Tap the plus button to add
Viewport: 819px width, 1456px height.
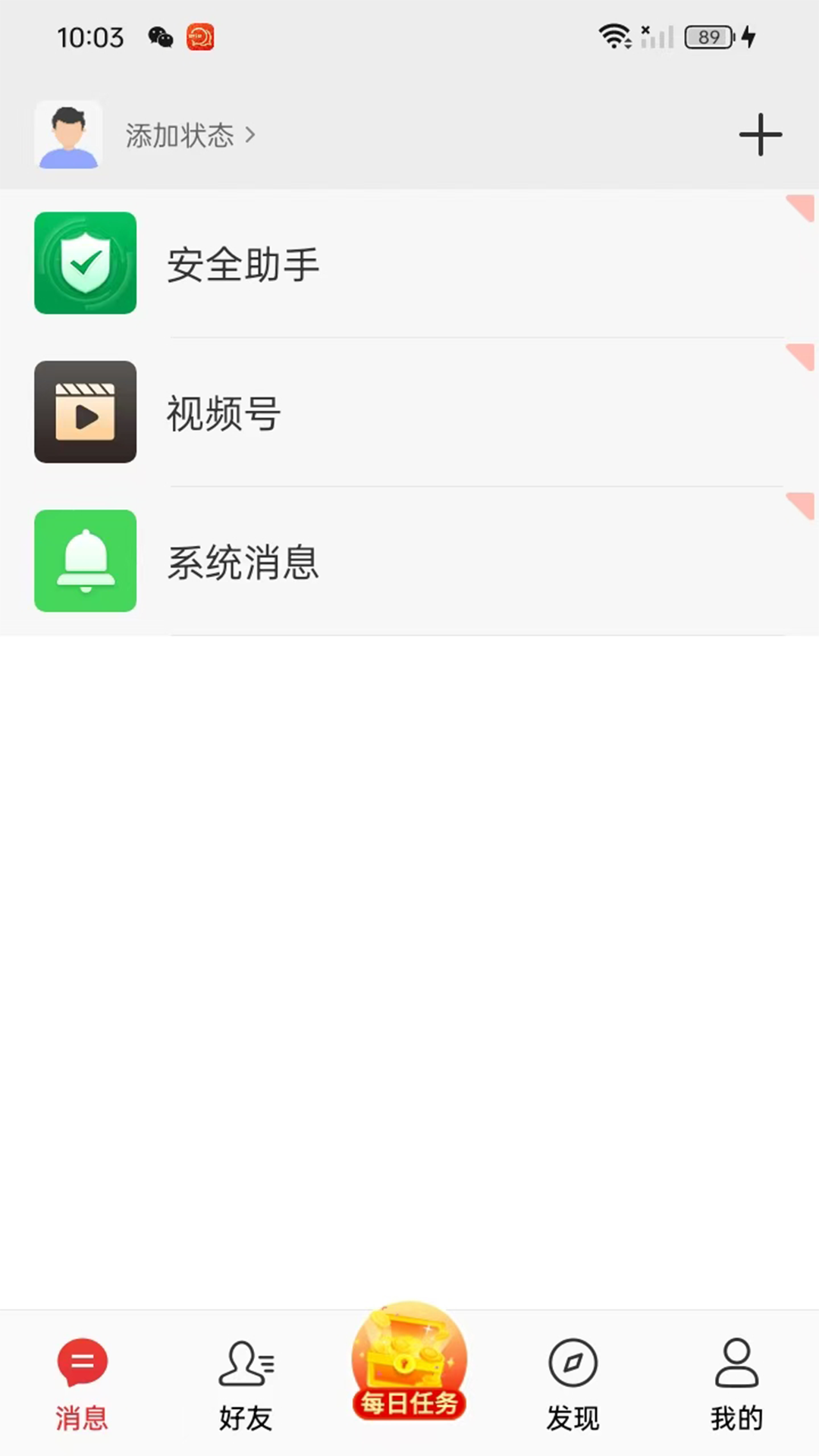(760, 135)
